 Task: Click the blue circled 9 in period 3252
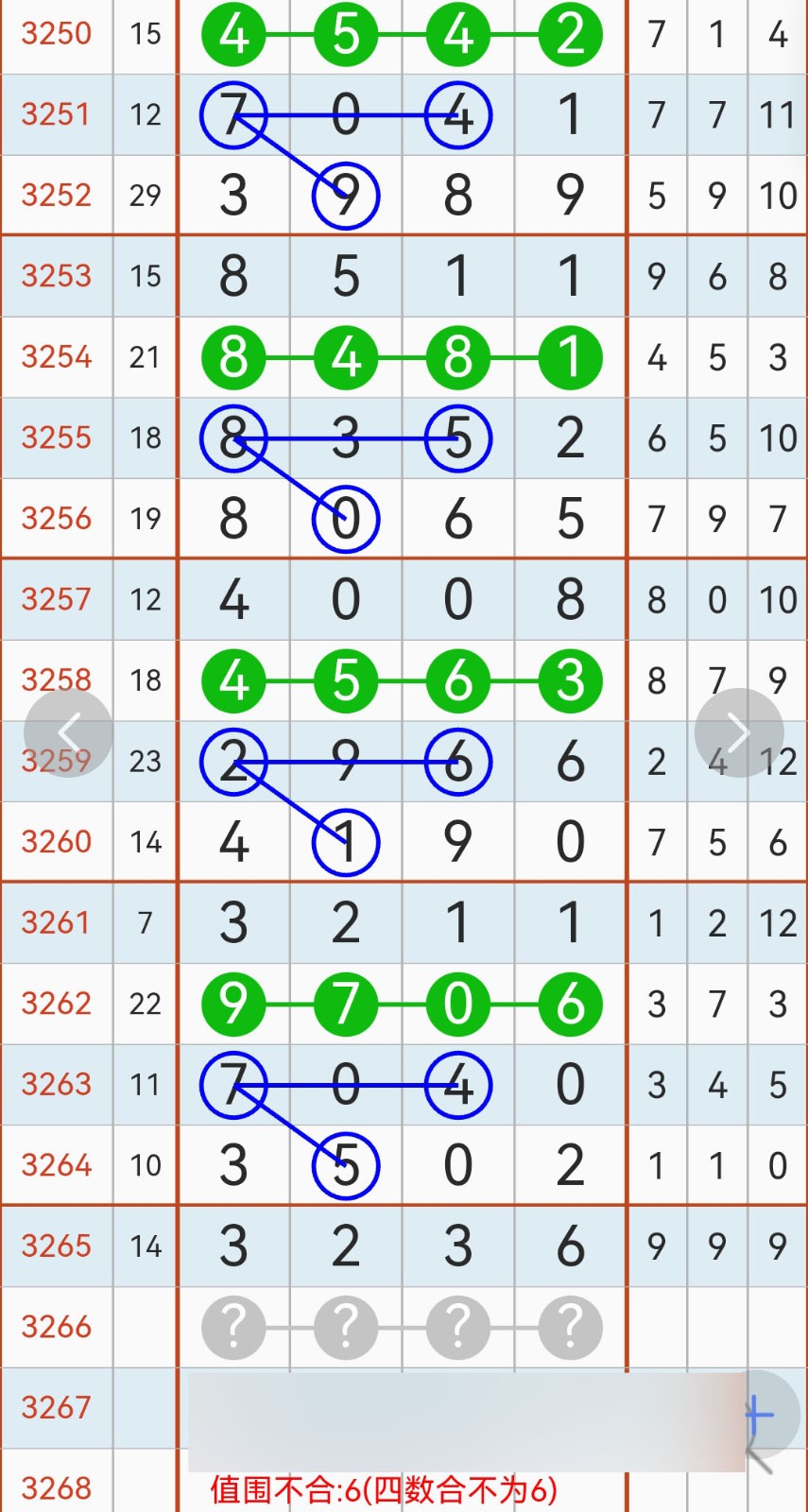point(345,196)
